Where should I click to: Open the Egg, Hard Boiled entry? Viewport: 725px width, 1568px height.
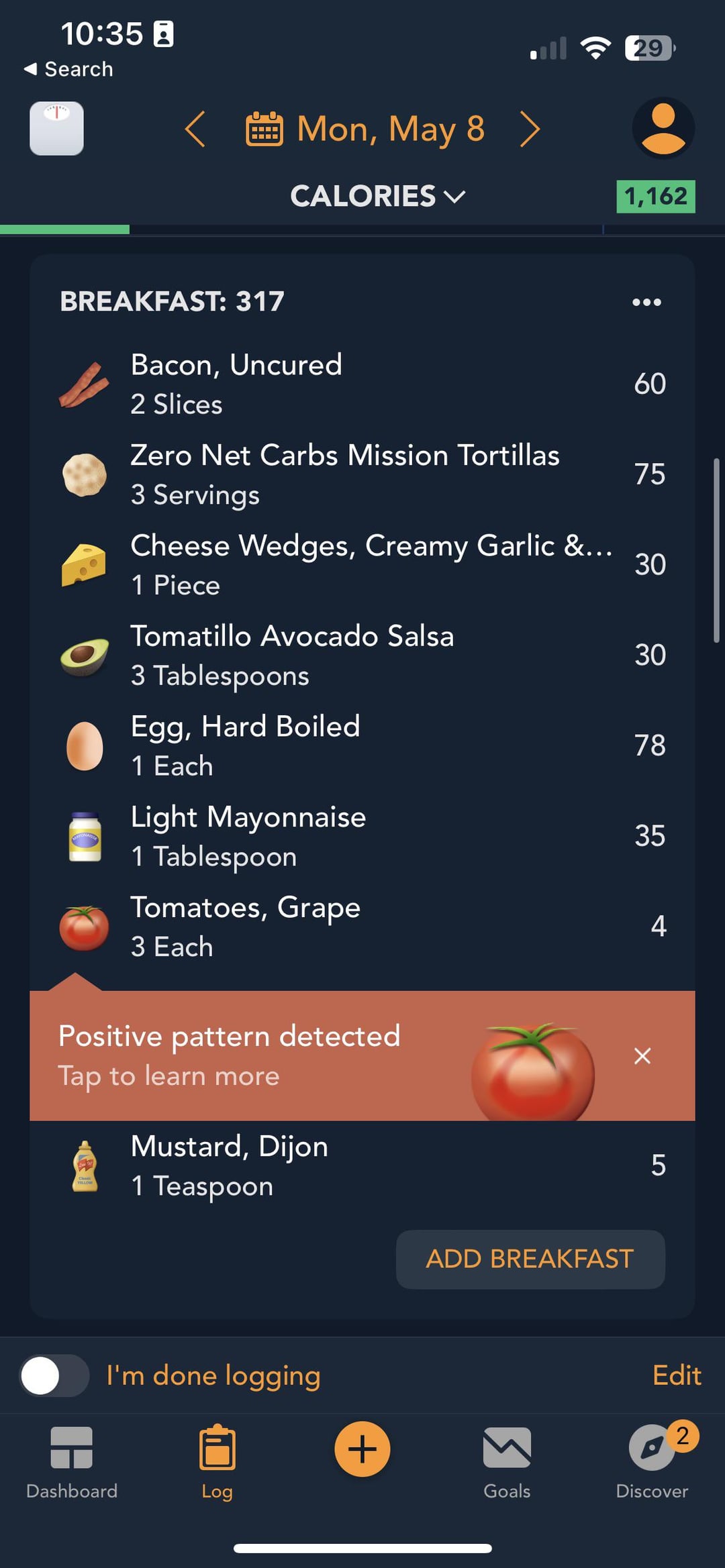[362, 745]
